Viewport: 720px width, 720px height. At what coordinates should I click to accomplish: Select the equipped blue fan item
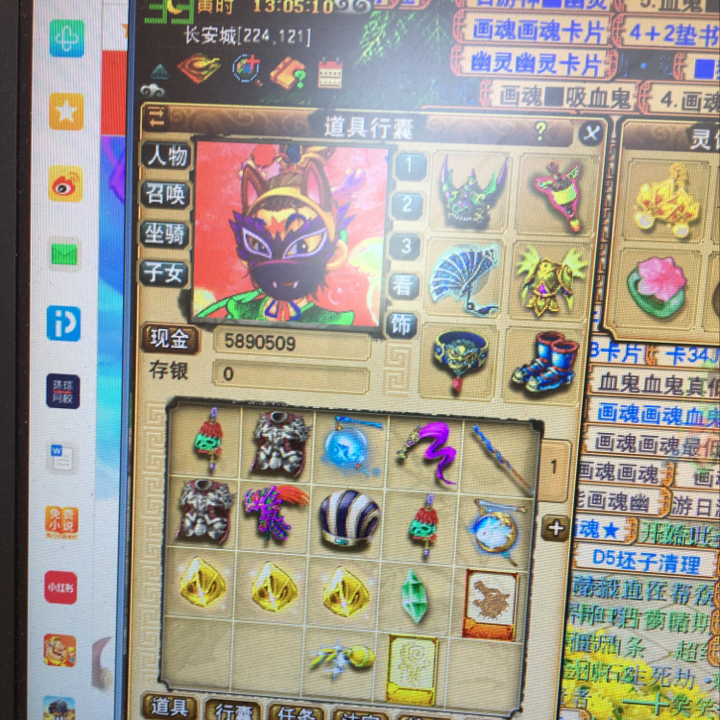tap(464, 277)
